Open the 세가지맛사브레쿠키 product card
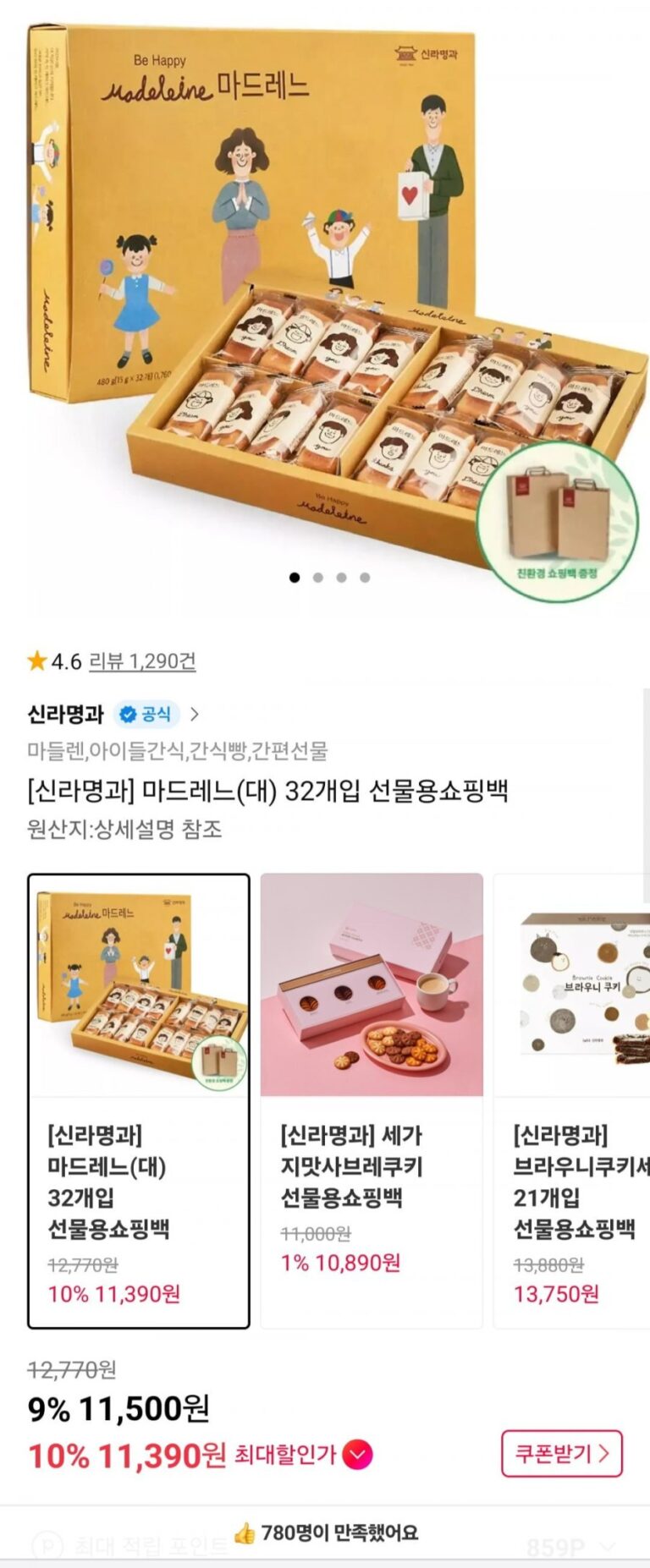The width and height of the screenshot is (650, 1568). pos(372,1099)
